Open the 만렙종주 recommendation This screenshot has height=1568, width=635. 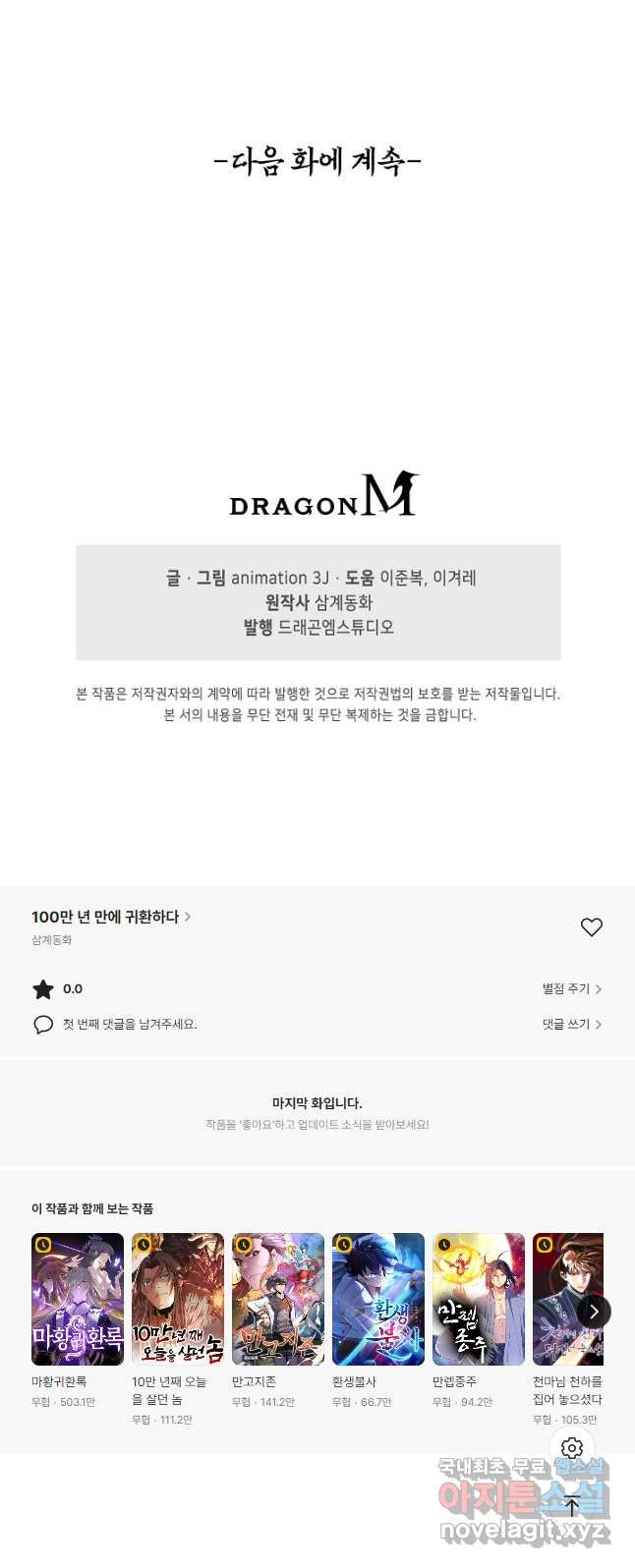pos(479,1299)
